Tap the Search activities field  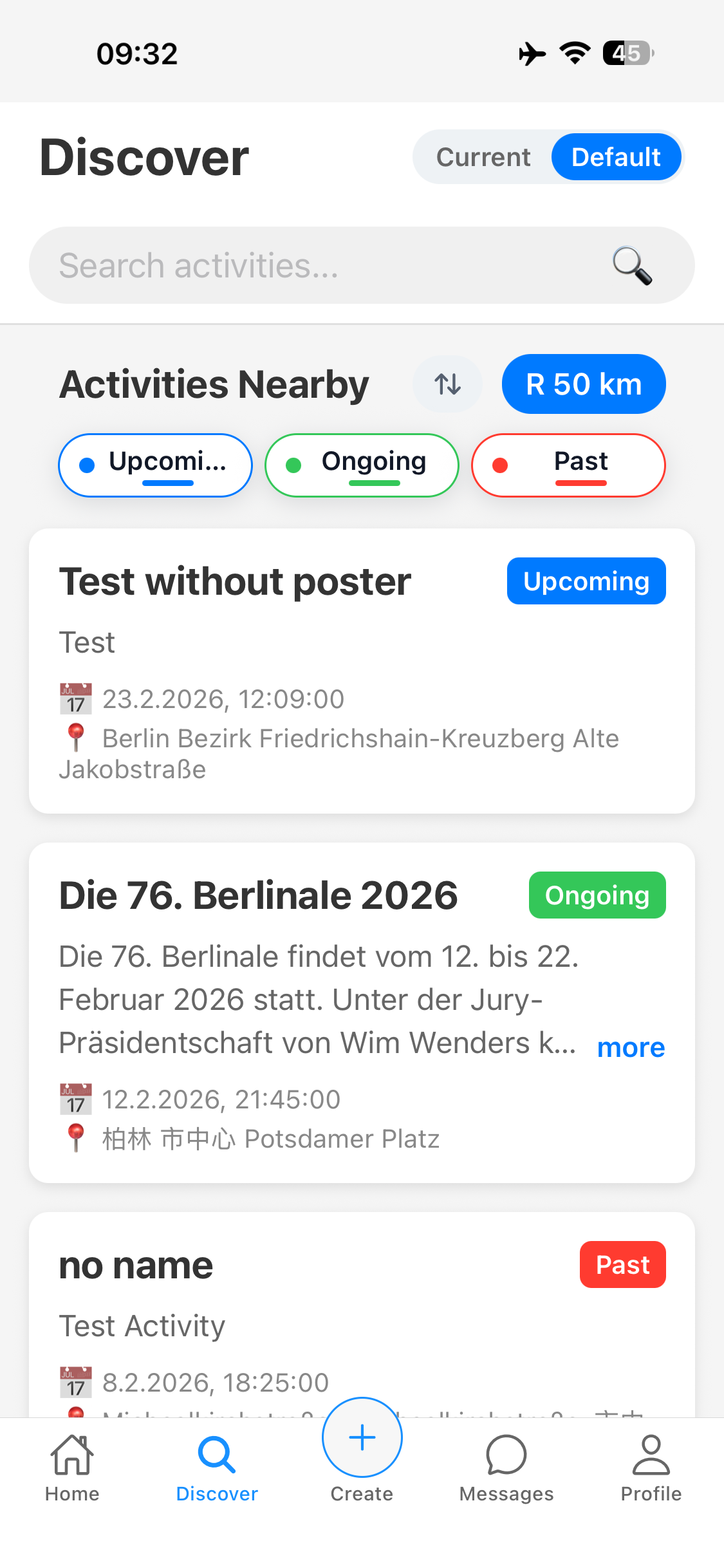click(x=322, y=265)
